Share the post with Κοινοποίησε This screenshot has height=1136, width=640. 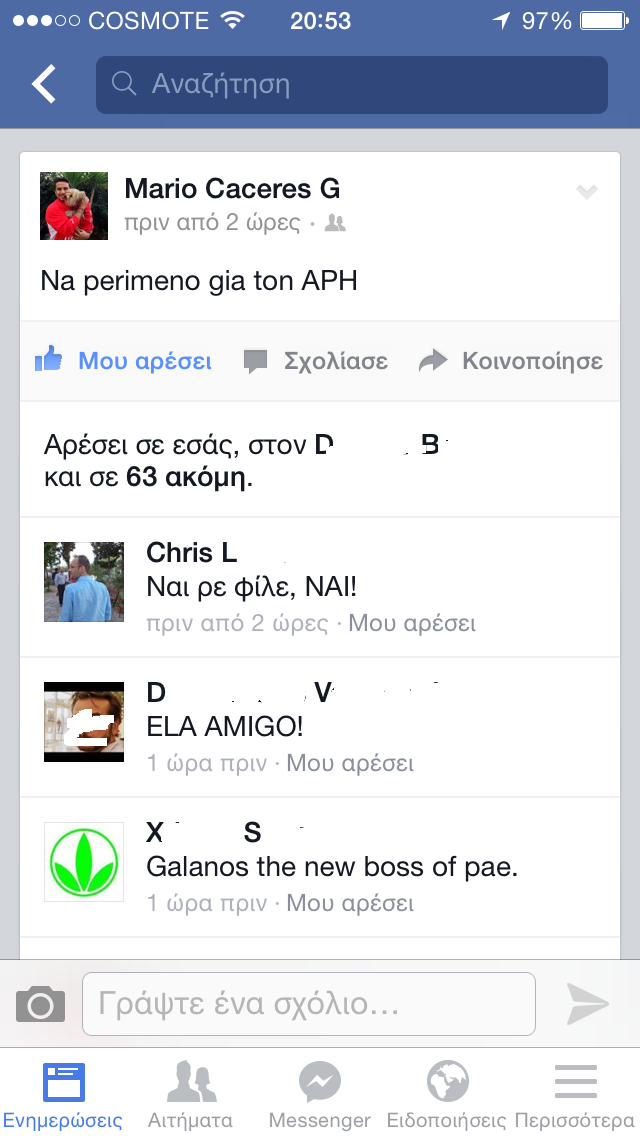(511, 361)
